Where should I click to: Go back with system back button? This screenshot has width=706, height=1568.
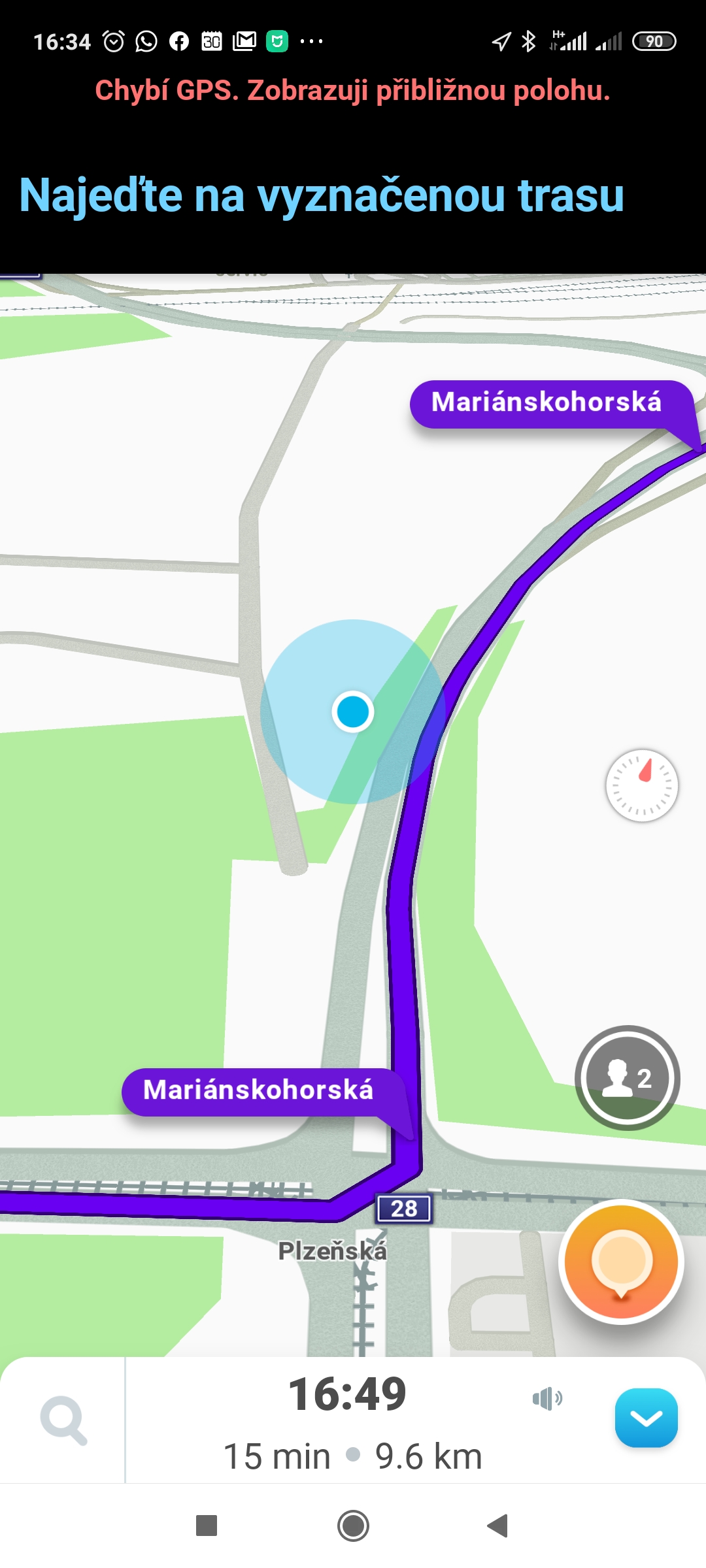(x=498, y=1526)
